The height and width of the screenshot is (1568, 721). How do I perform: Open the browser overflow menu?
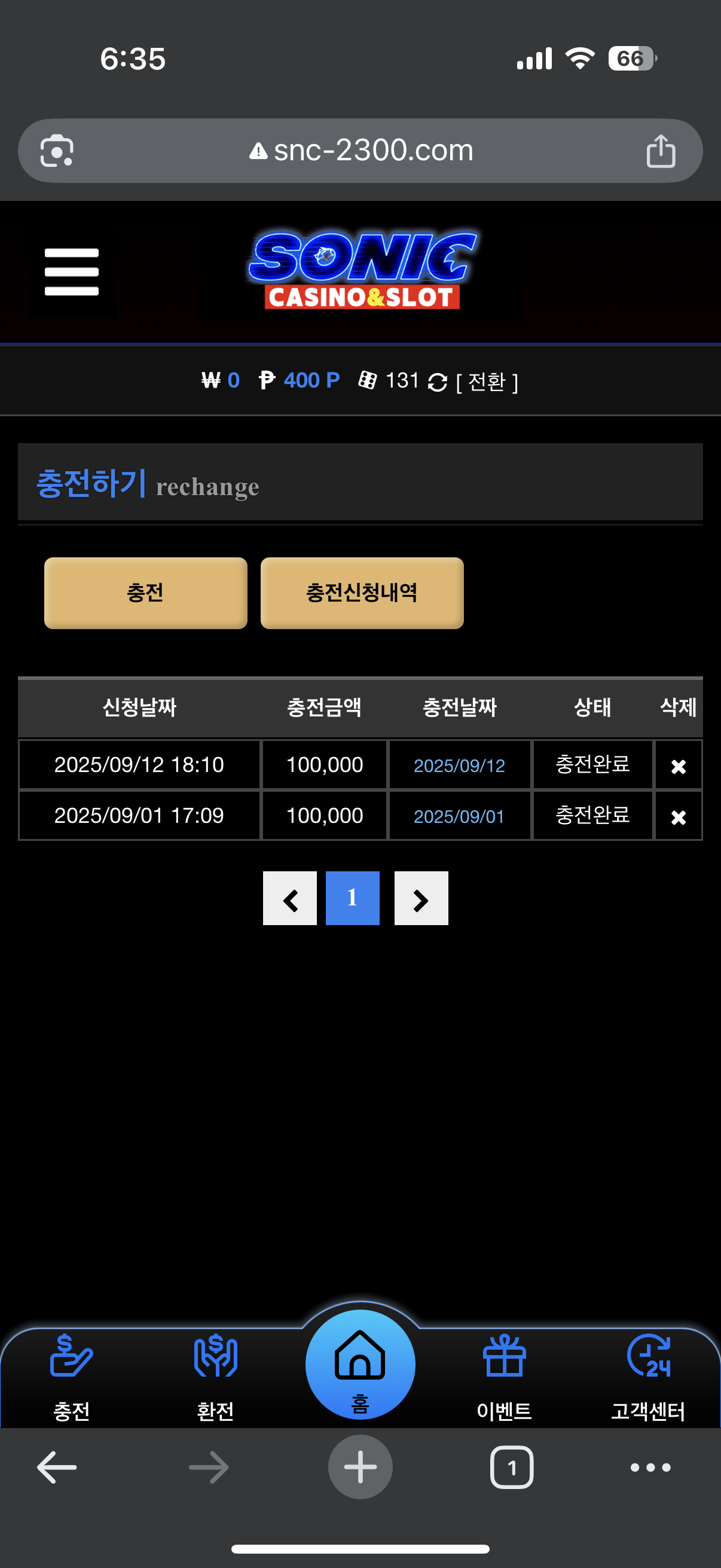click(650, 1467)
